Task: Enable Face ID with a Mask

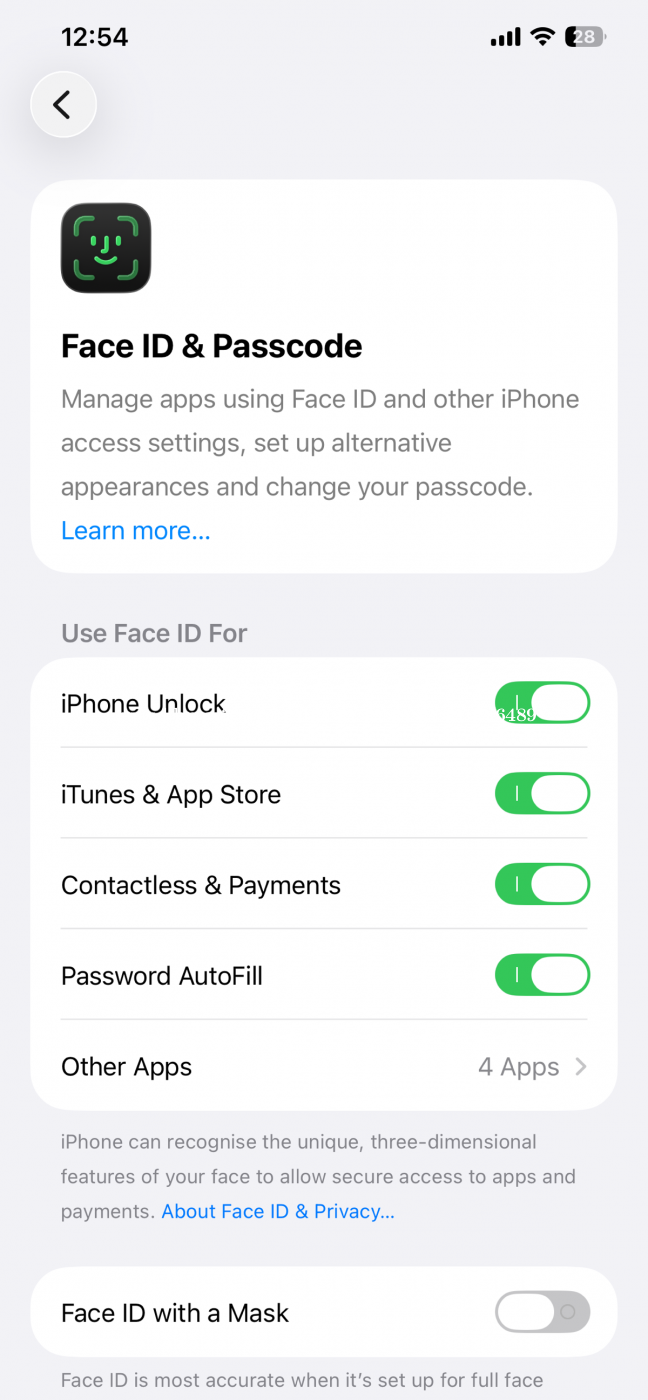Action: 542,1312
